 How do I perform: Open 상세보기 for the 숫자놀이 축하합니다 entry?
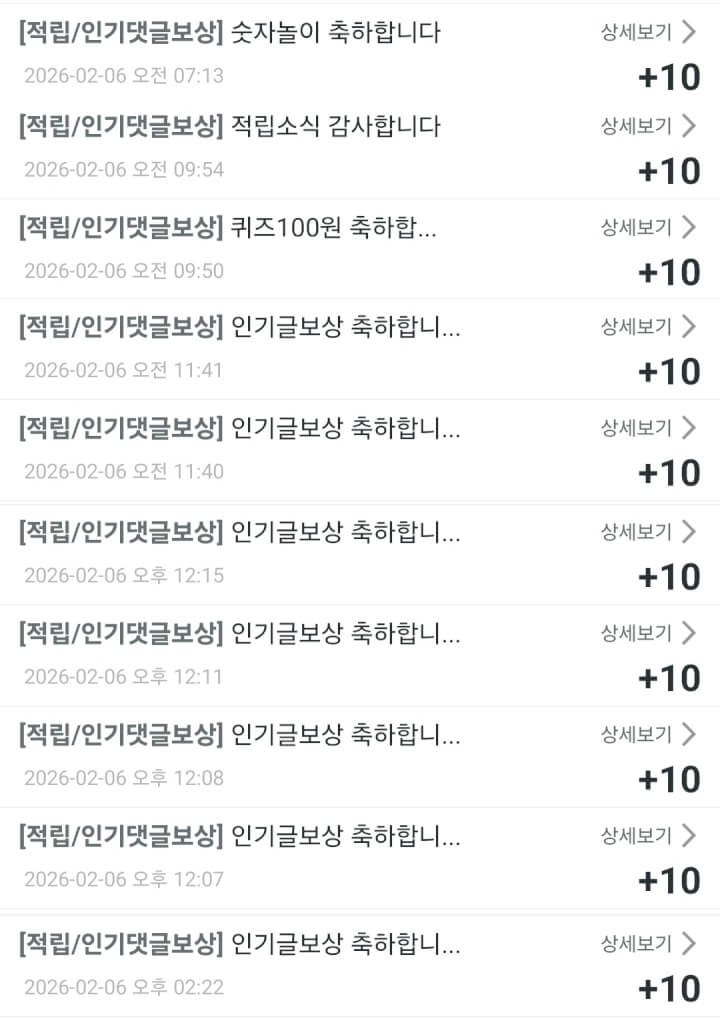tap(647, 32)
